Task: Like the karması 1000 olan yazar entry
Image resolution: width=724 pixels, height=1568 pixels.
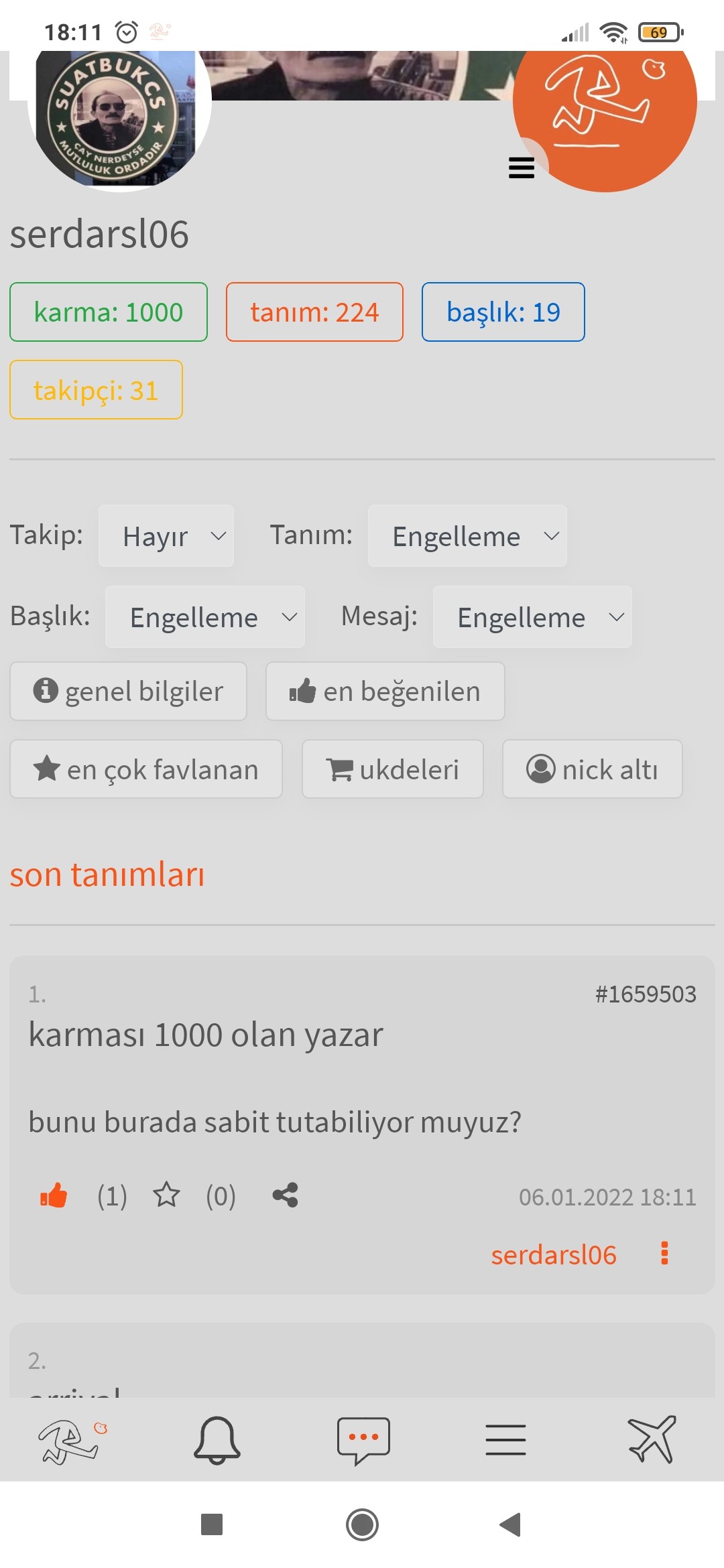Action: click(x=54, y=1195)
